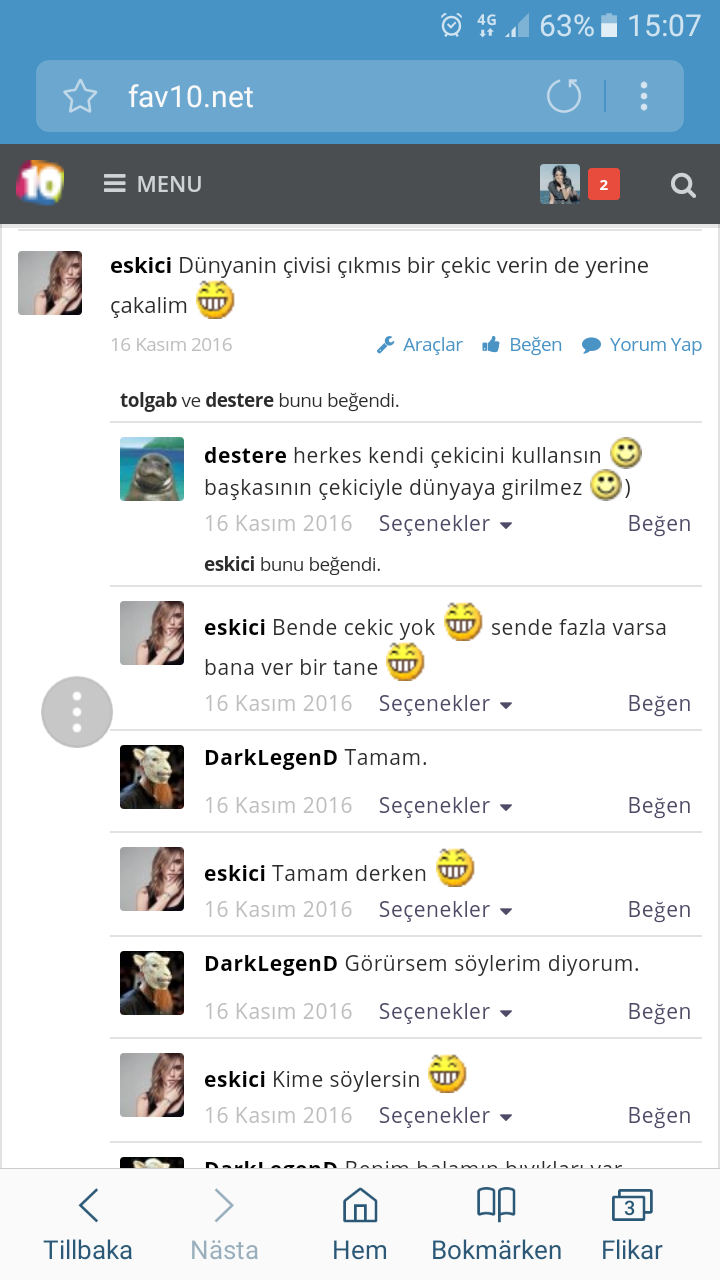
Task: Reload the page
Action: pos(564,97)
